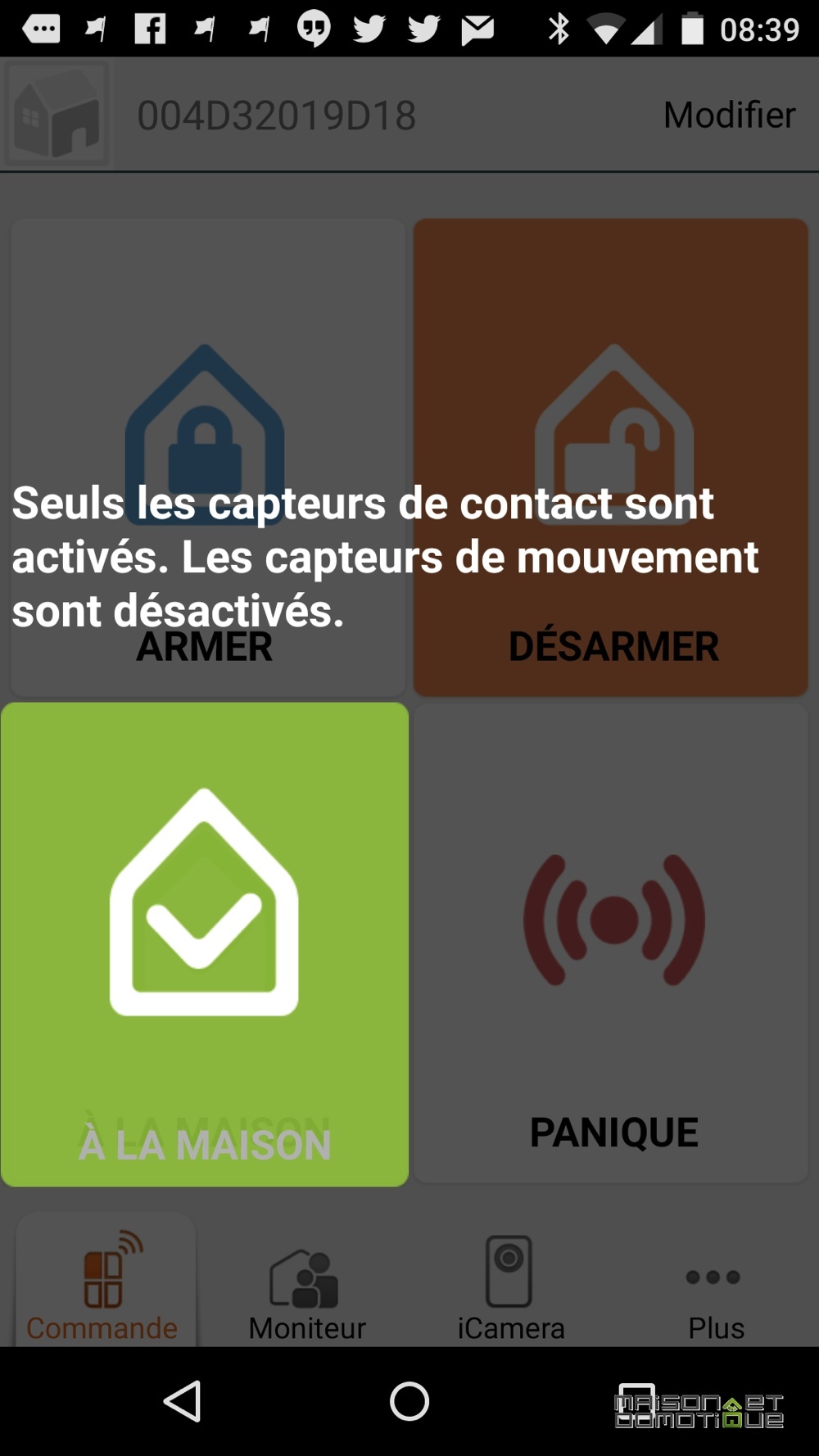819x1456 pixels.
Task: Go back with the system back button
Action: tap(183, 1401)
